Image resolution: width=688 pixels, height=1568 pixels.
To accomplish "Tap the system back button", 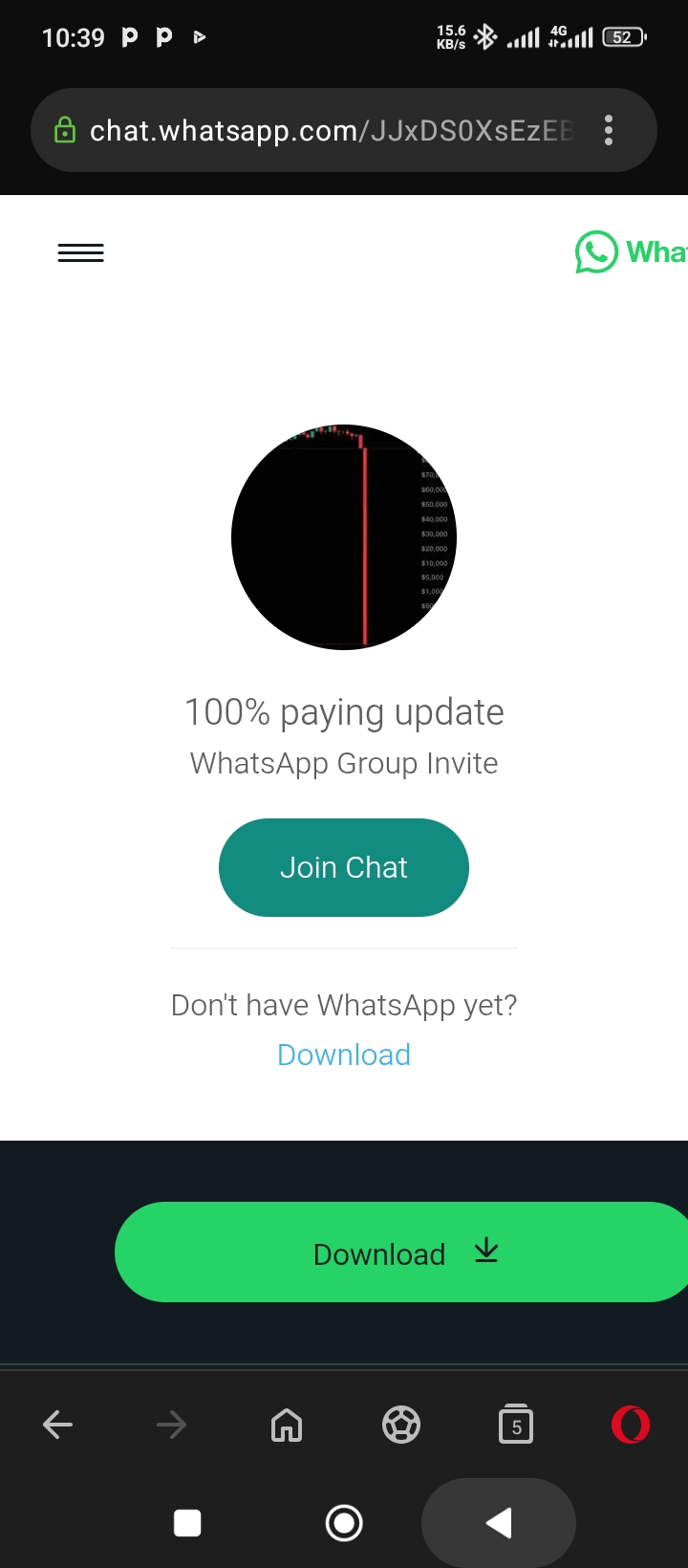I will (499, 1522).
